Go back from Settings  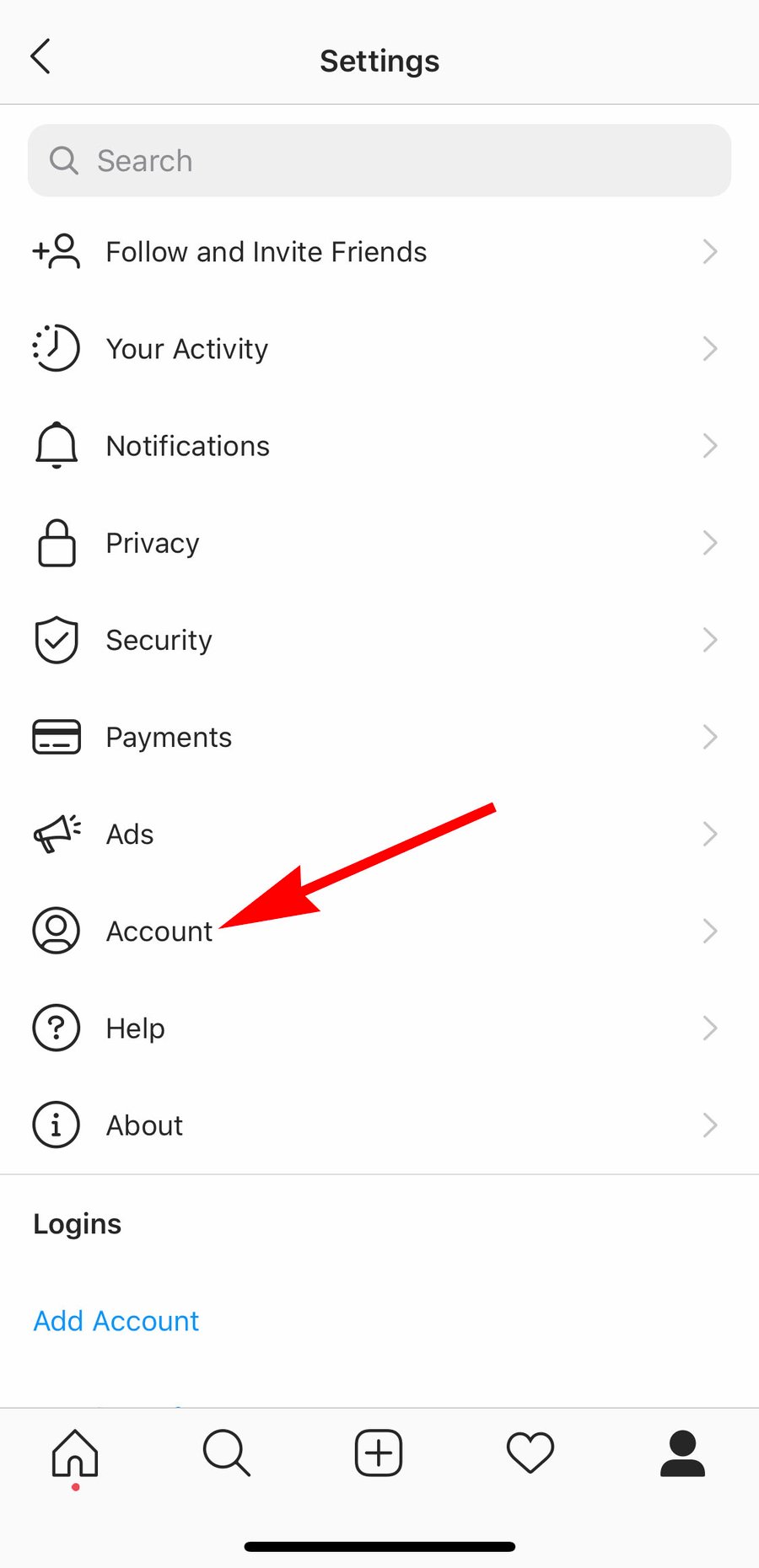pyautogui.click(x=40, y=57)
